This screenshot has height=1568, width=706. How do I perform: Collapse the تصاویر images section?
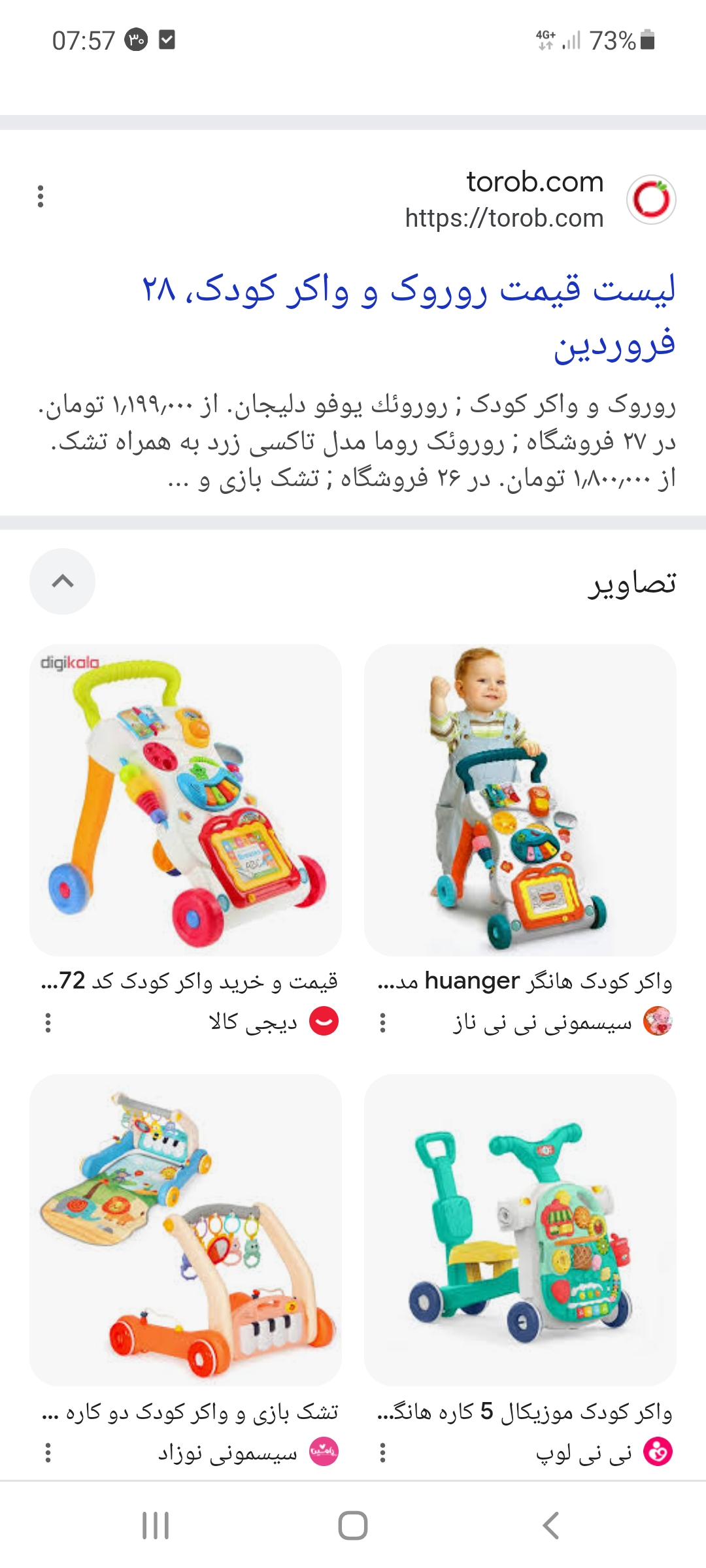click(x=63, y=581)
